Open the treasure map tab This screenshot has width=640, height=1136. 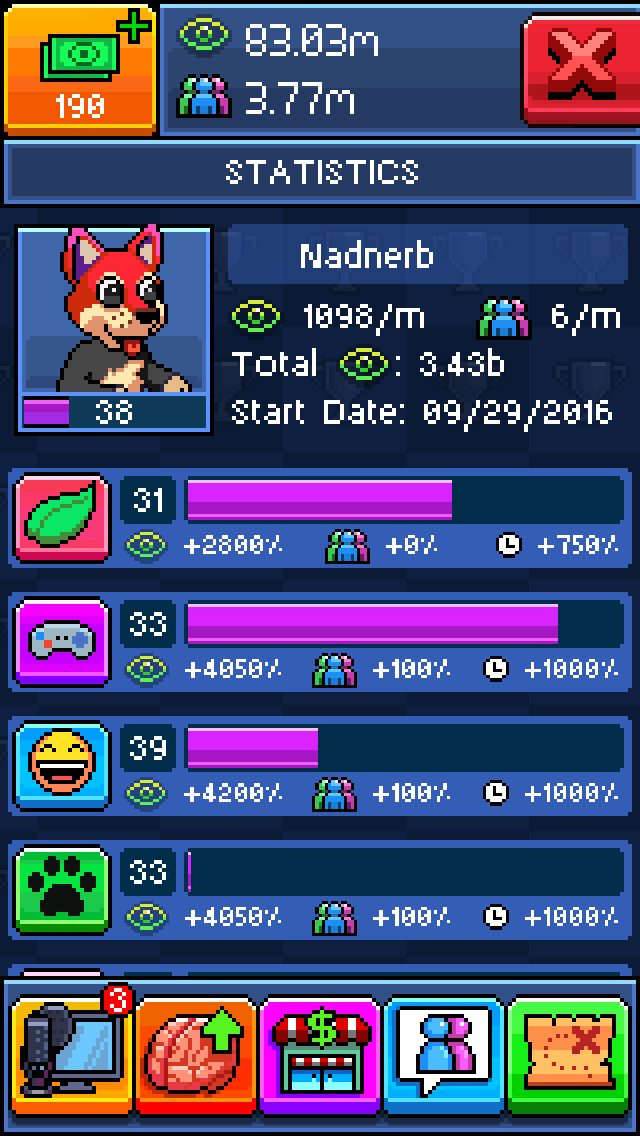[x=568, y=1055]
